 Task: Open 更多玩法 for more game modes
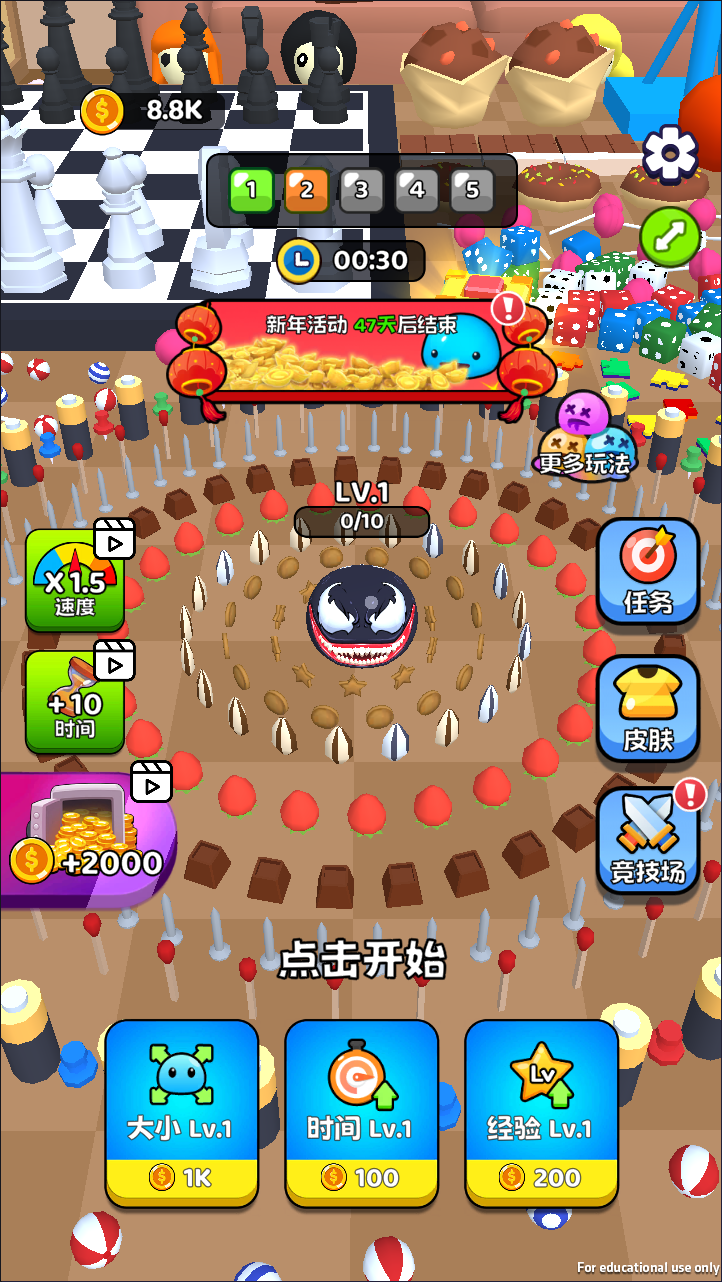pyautogui.click(x=585, y=437)
